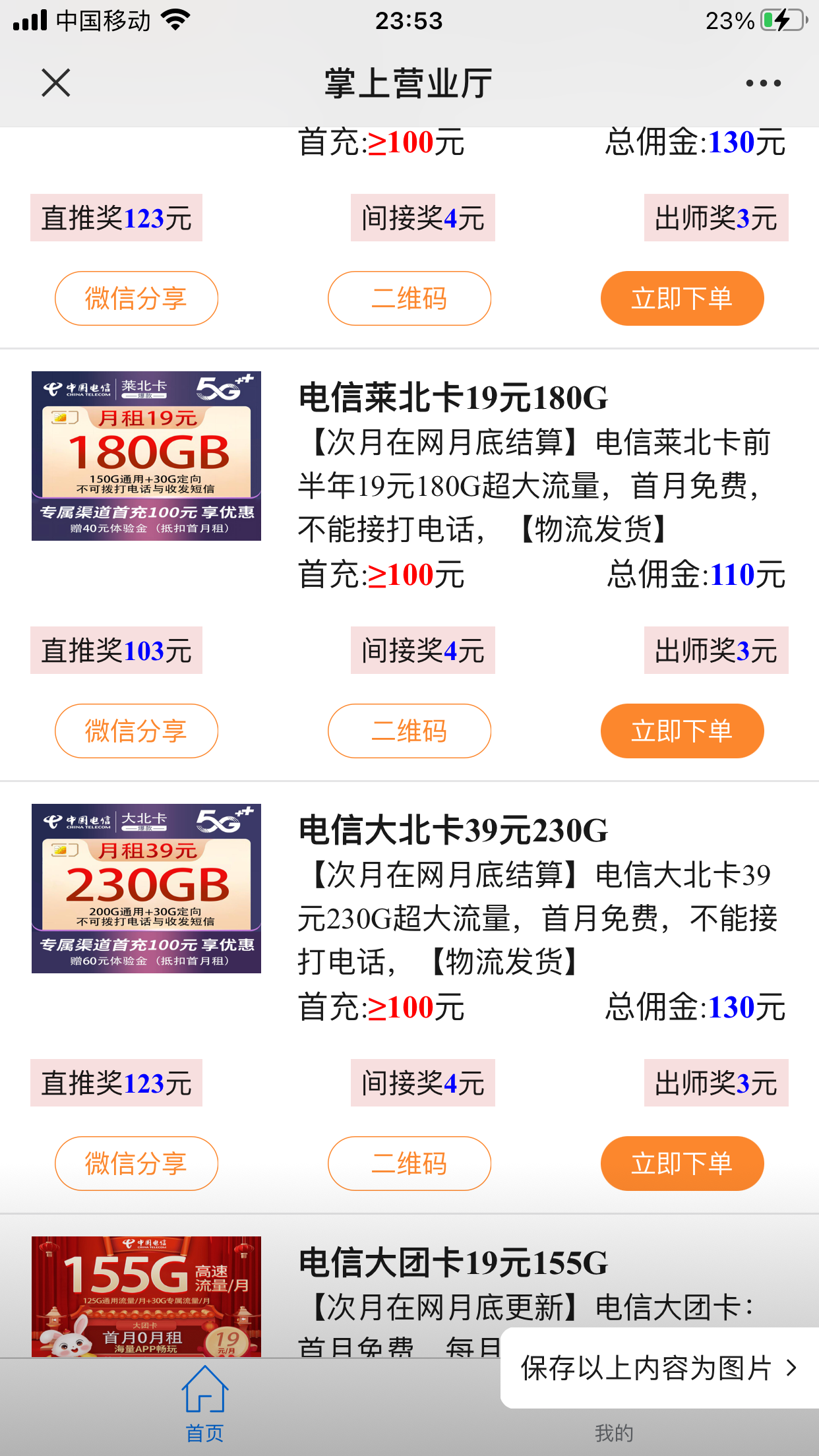The width and height of the screenshot is (819, 1456).
Task: Open the 电信大北卡 230GB card image
Action: 146,889
